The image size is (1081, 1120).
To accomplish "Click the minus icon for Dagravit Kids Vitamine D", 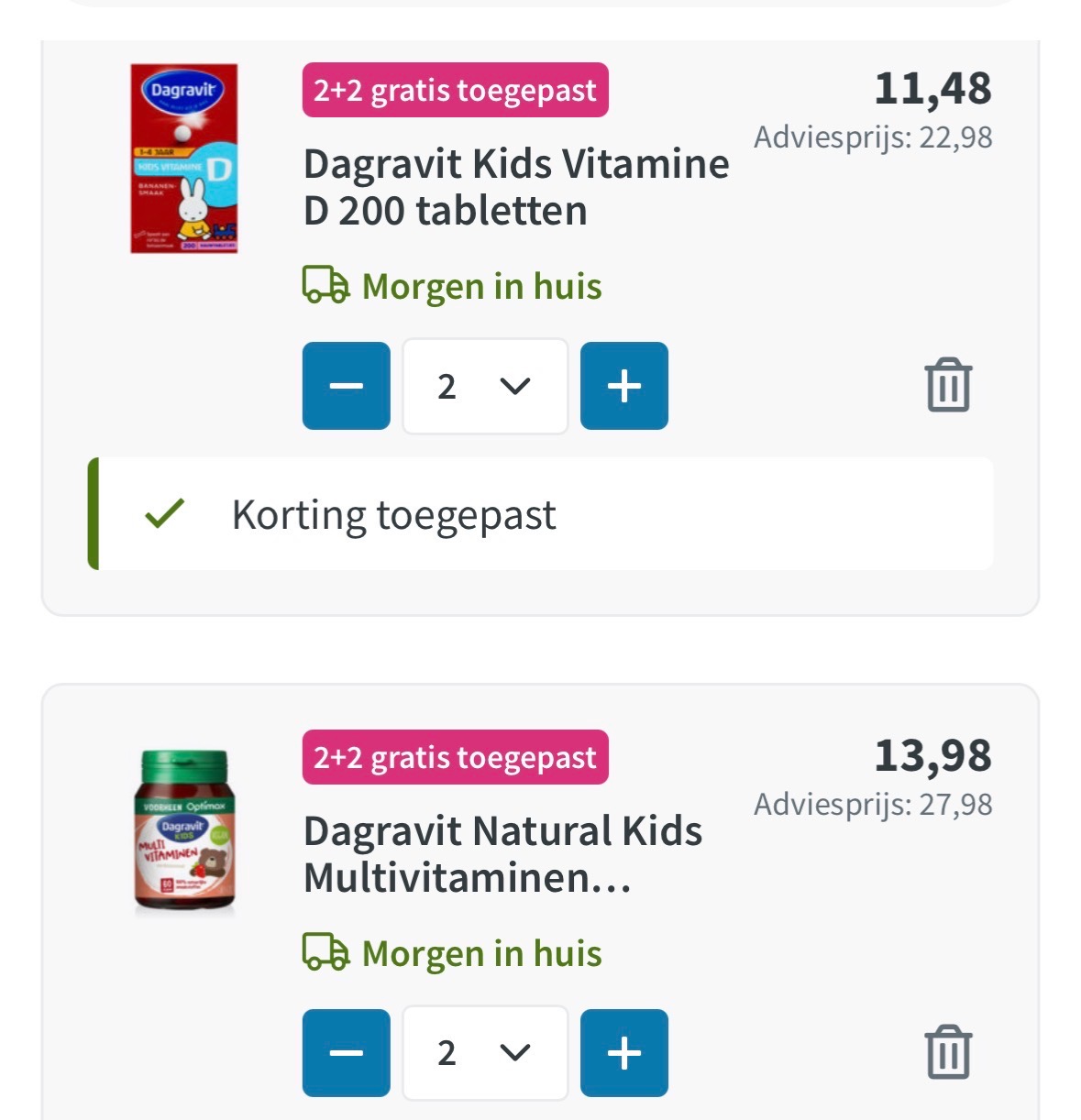I will point(346,386).
